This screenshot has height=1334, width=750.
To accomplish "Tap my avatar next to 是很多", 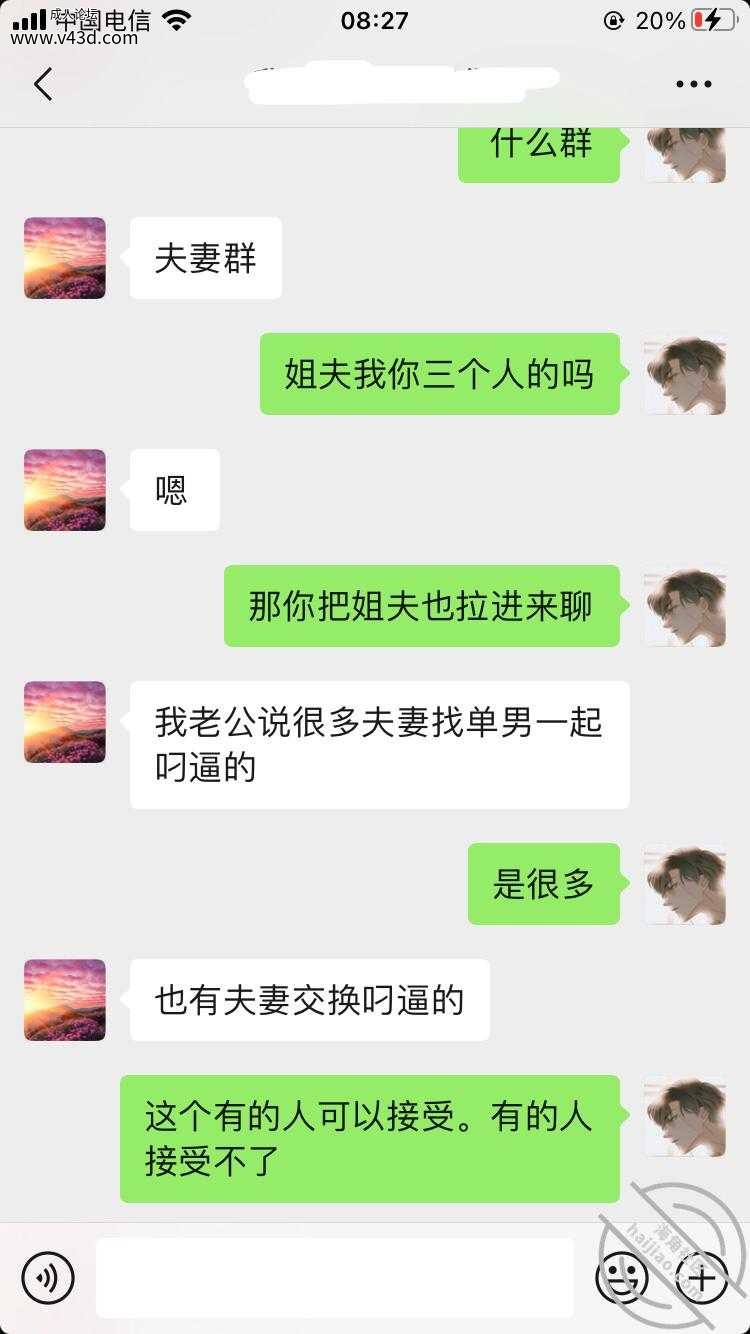I will click(x=685, y=884).
